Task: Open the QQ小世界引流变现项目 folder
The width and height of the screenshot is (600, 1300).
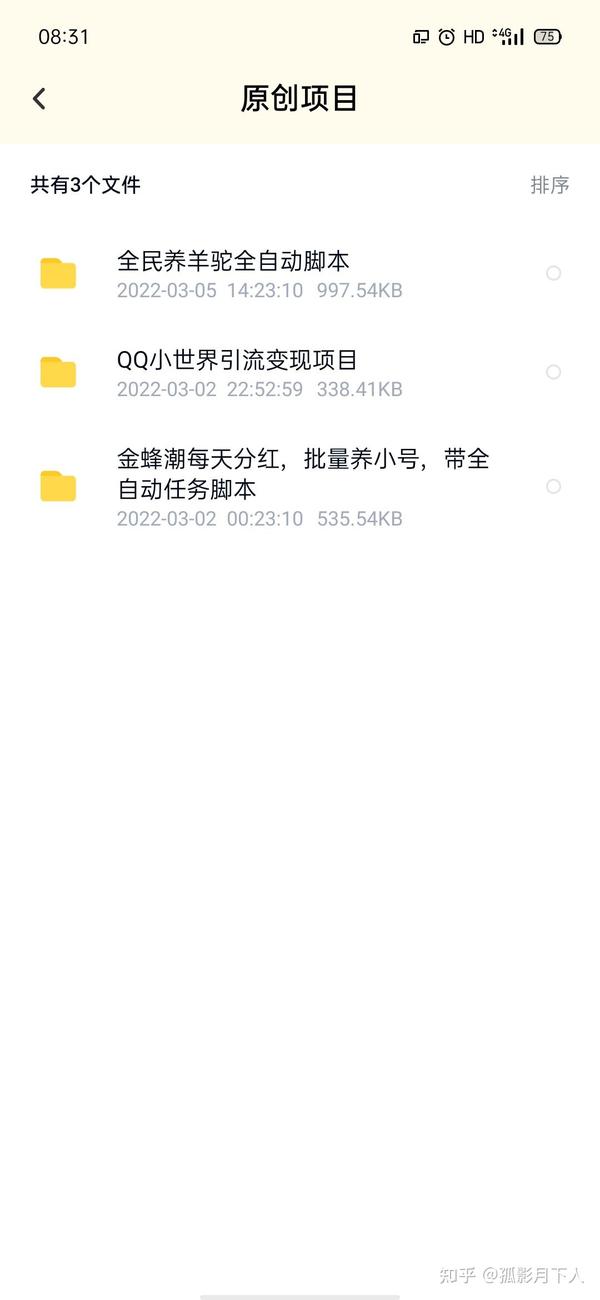Action: tap(237, 372)
